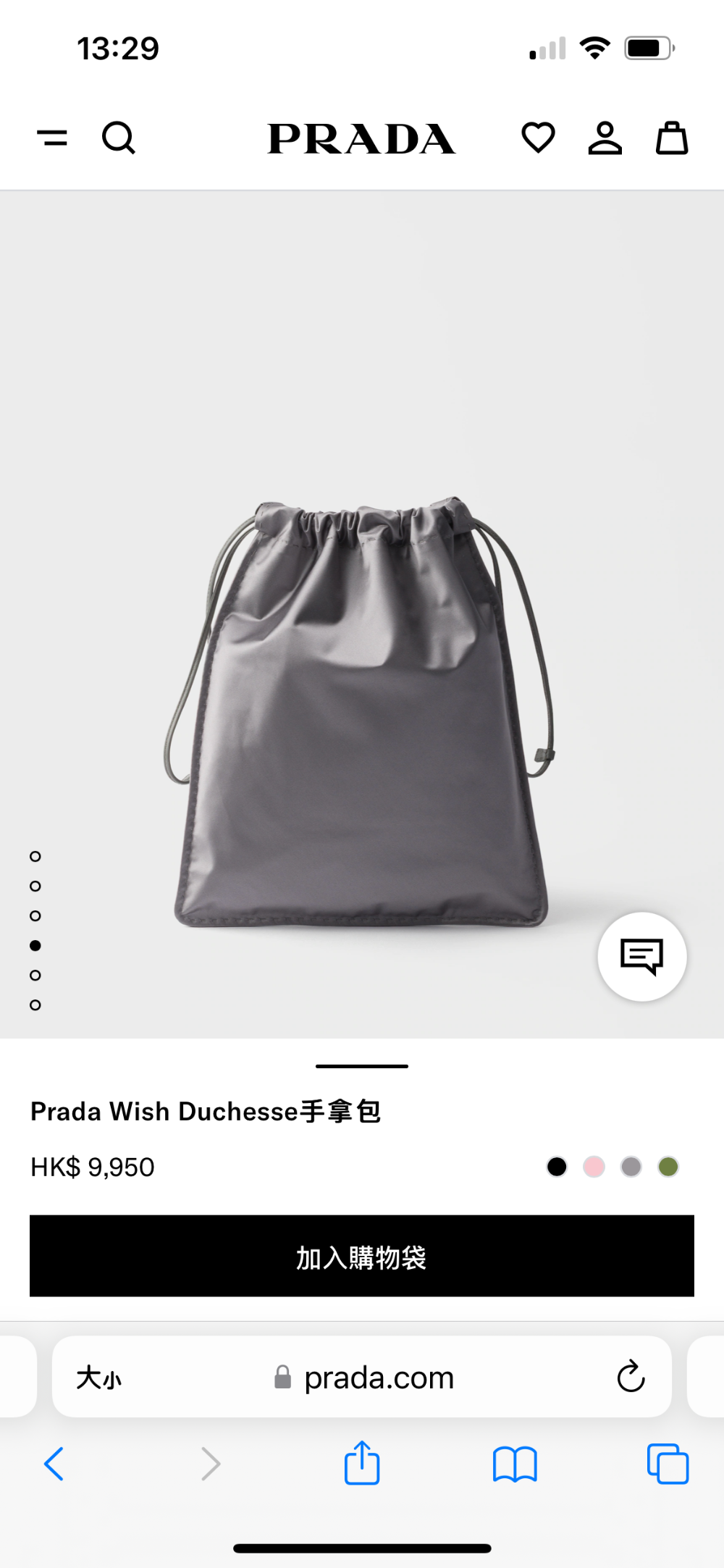Jump to the last image indicator dot
This screenshot has height=1568, width=724.
click(35, 1005)
